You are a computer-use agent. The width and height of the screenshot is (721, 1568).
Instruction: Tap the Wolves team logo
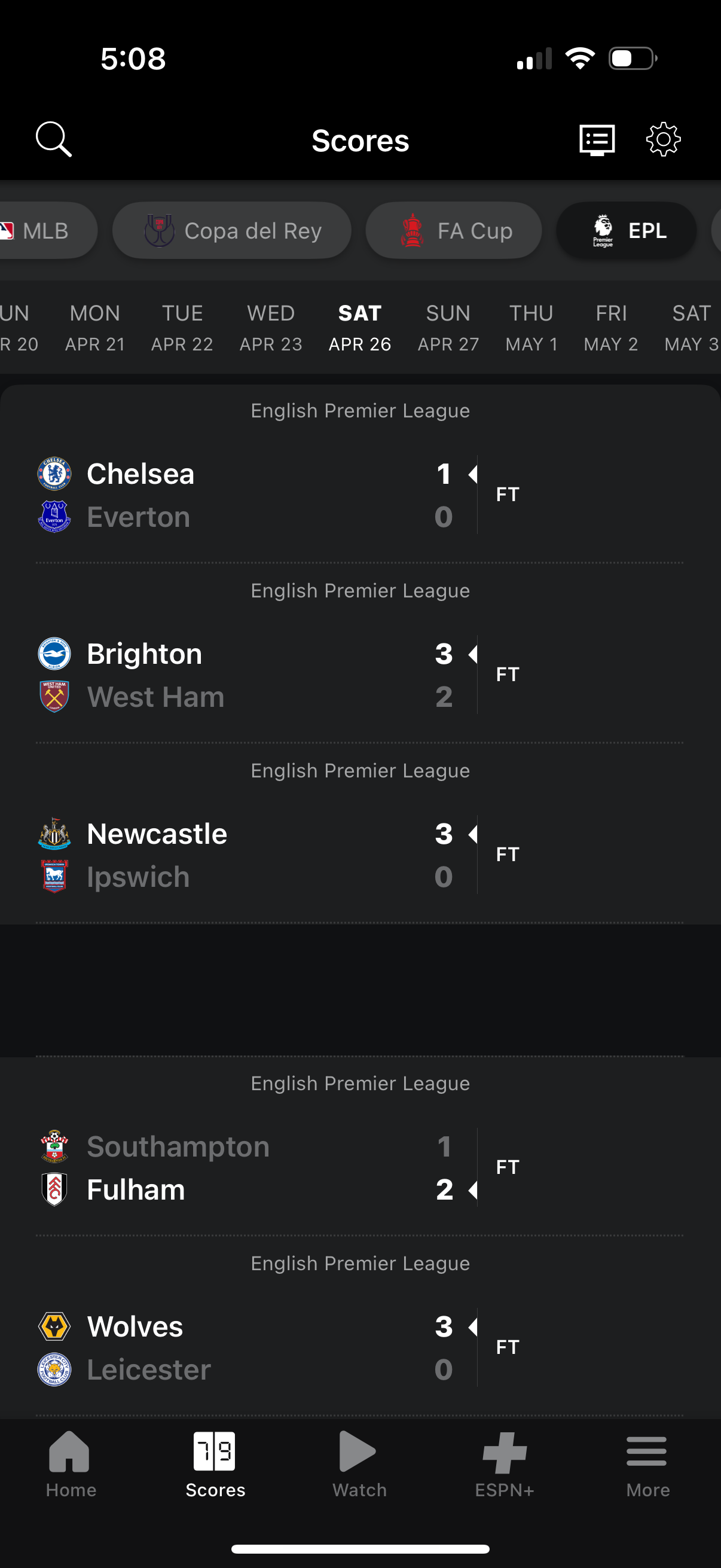(x=54, y=1326)
